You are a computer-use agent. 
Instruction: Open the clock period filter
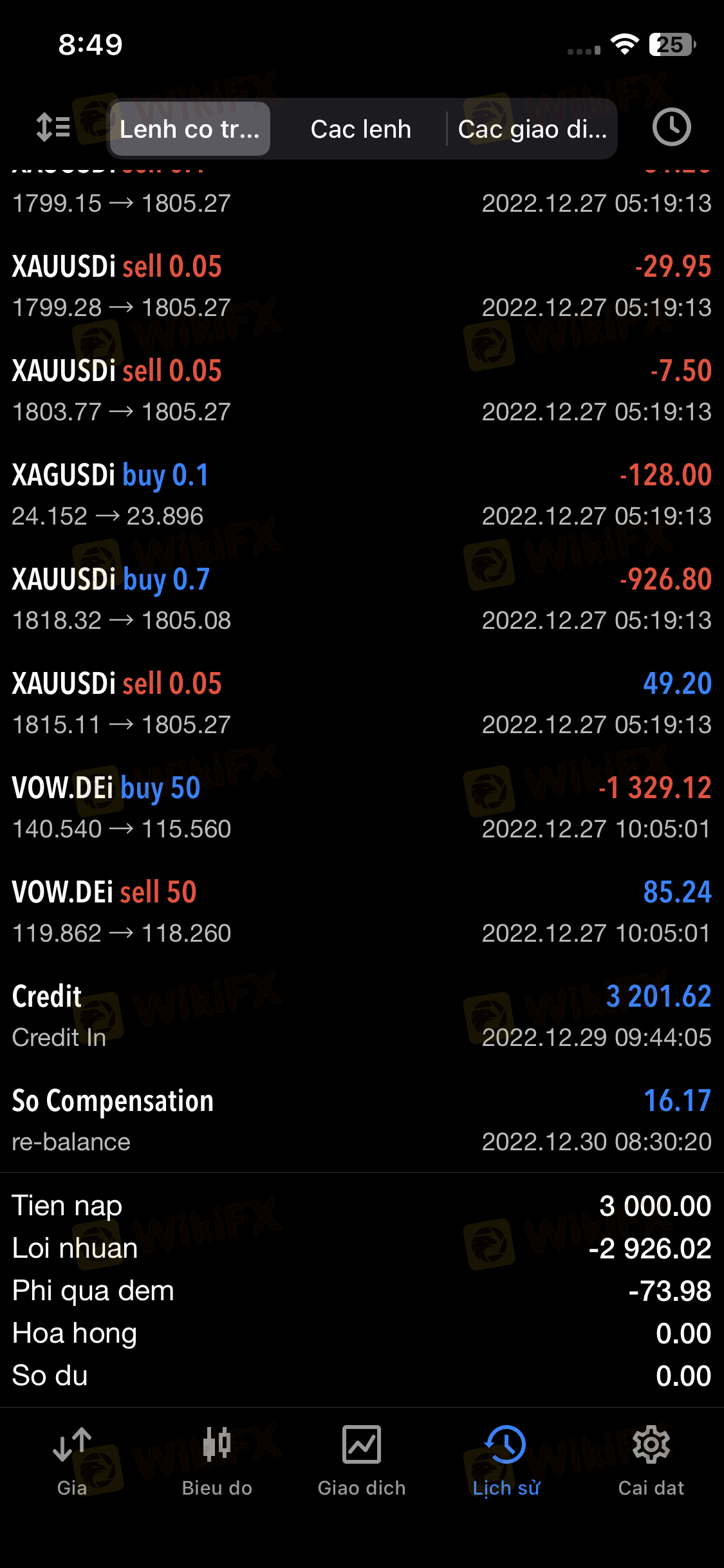pyautogui.click(x=671, y=127)
